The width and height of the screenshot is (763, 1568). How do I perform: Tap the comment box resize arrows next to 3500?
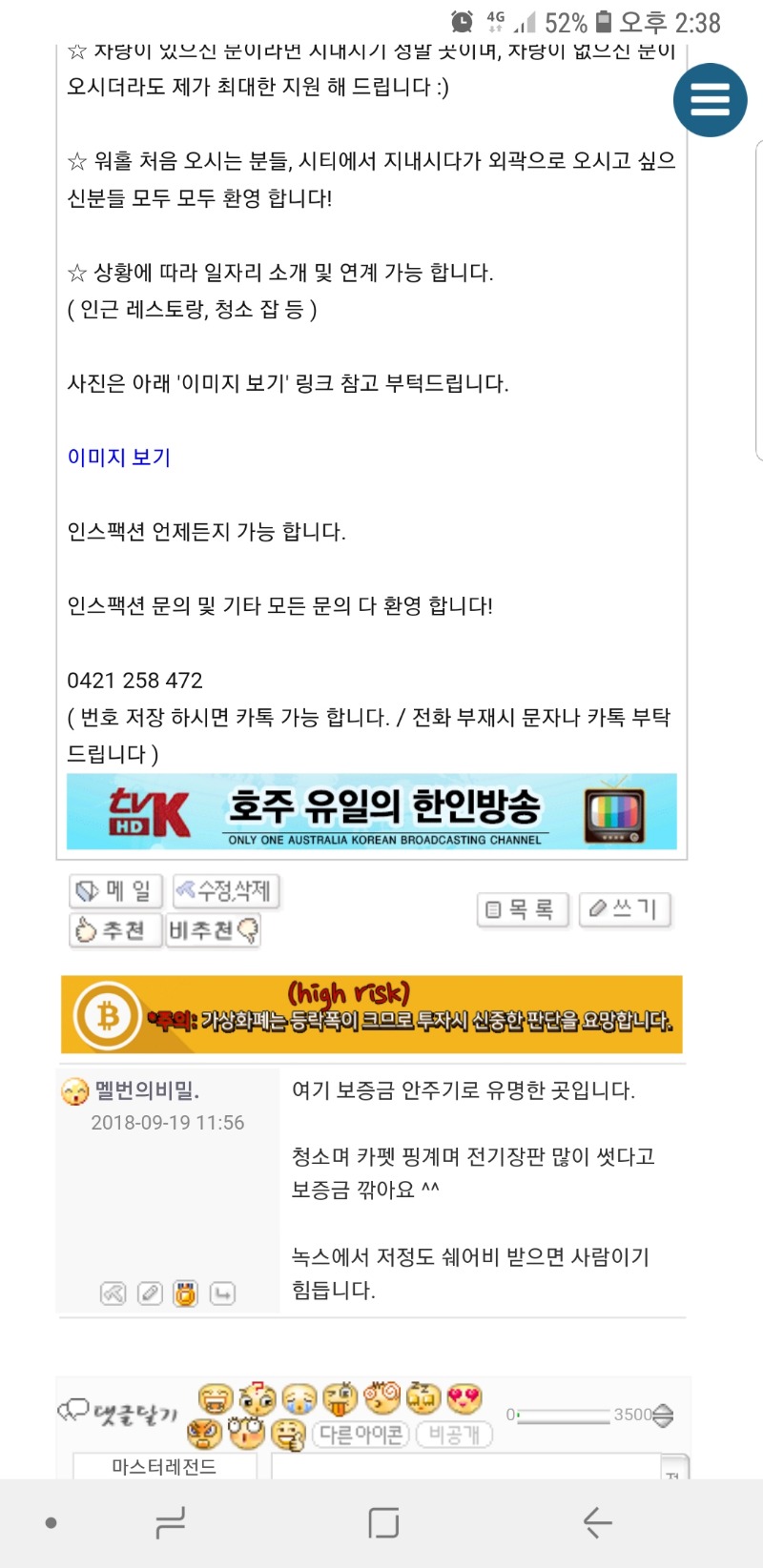point(663,1415)
